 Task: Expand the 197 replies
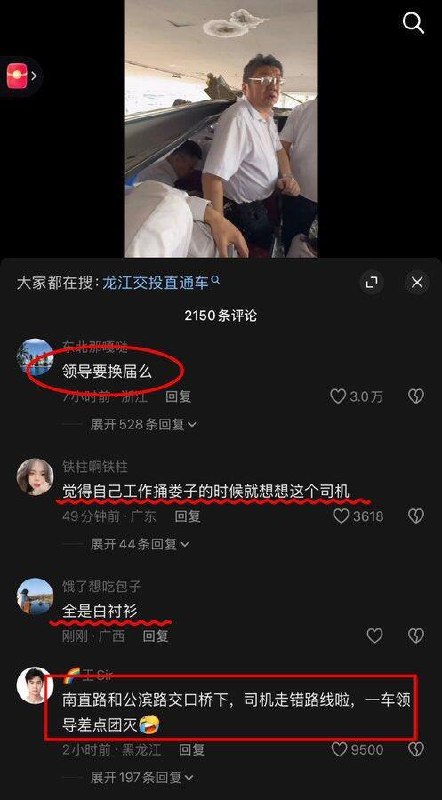point(141,778)
